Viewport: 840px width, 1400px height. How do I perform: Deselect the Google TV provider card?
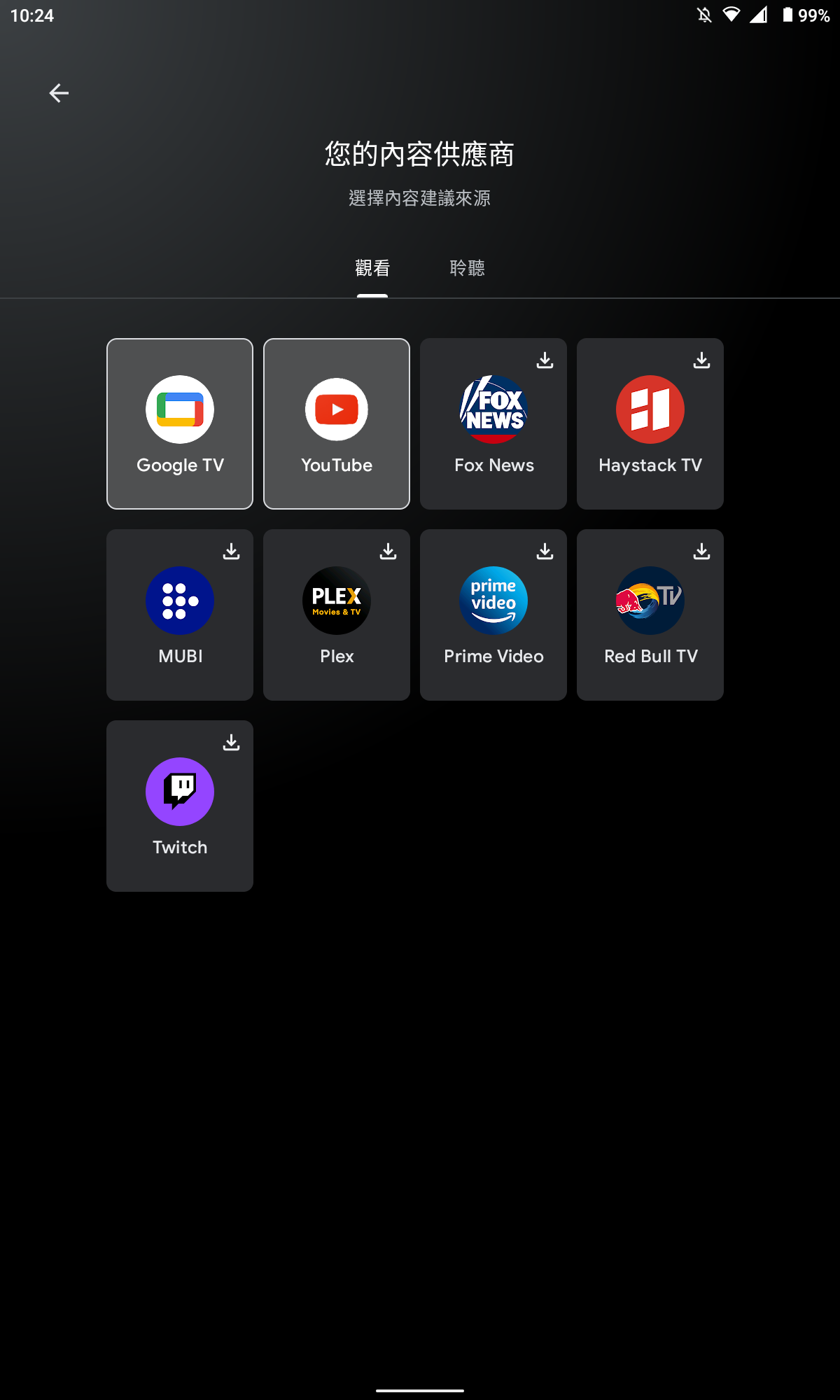pos(180,423)
